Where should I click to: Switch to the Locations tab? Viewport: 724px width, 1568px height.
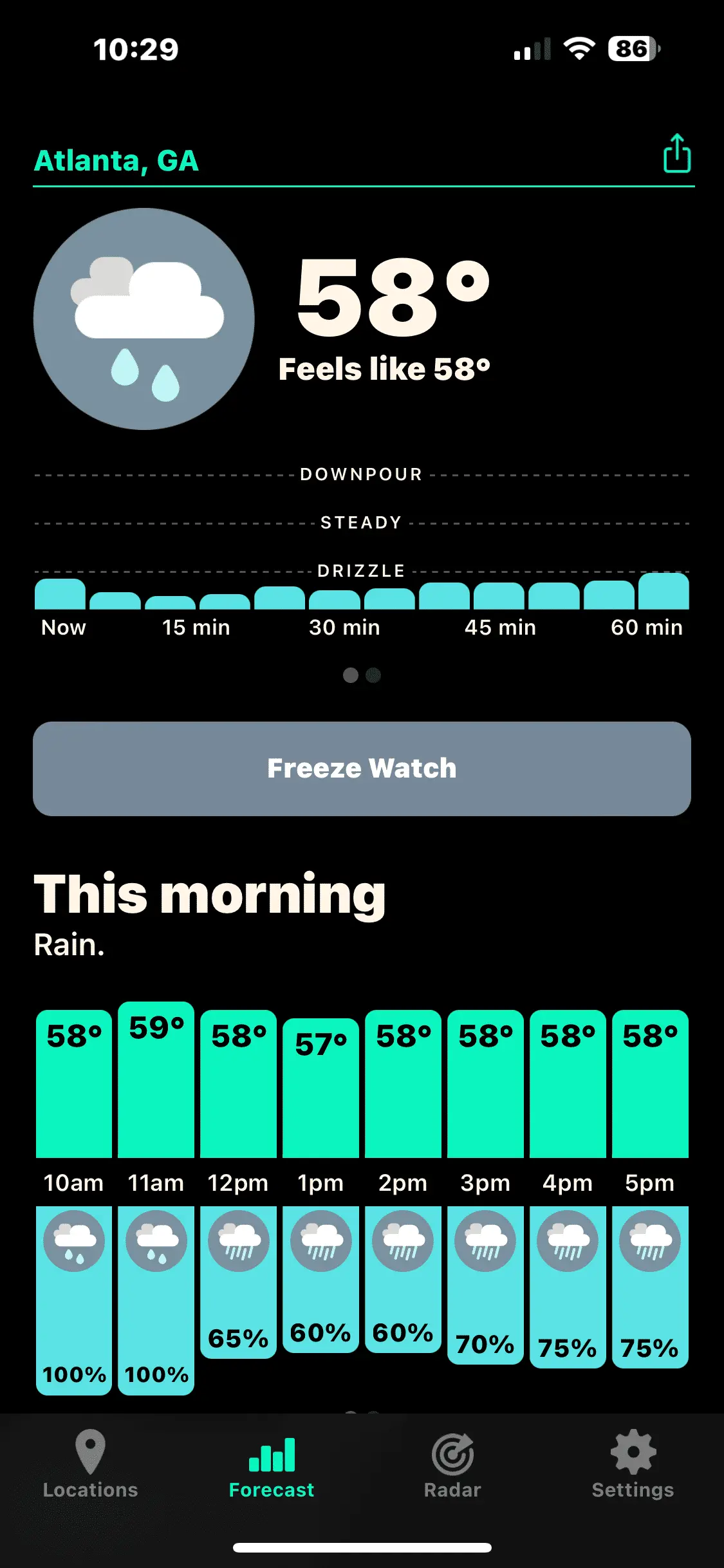[90, 1462]
